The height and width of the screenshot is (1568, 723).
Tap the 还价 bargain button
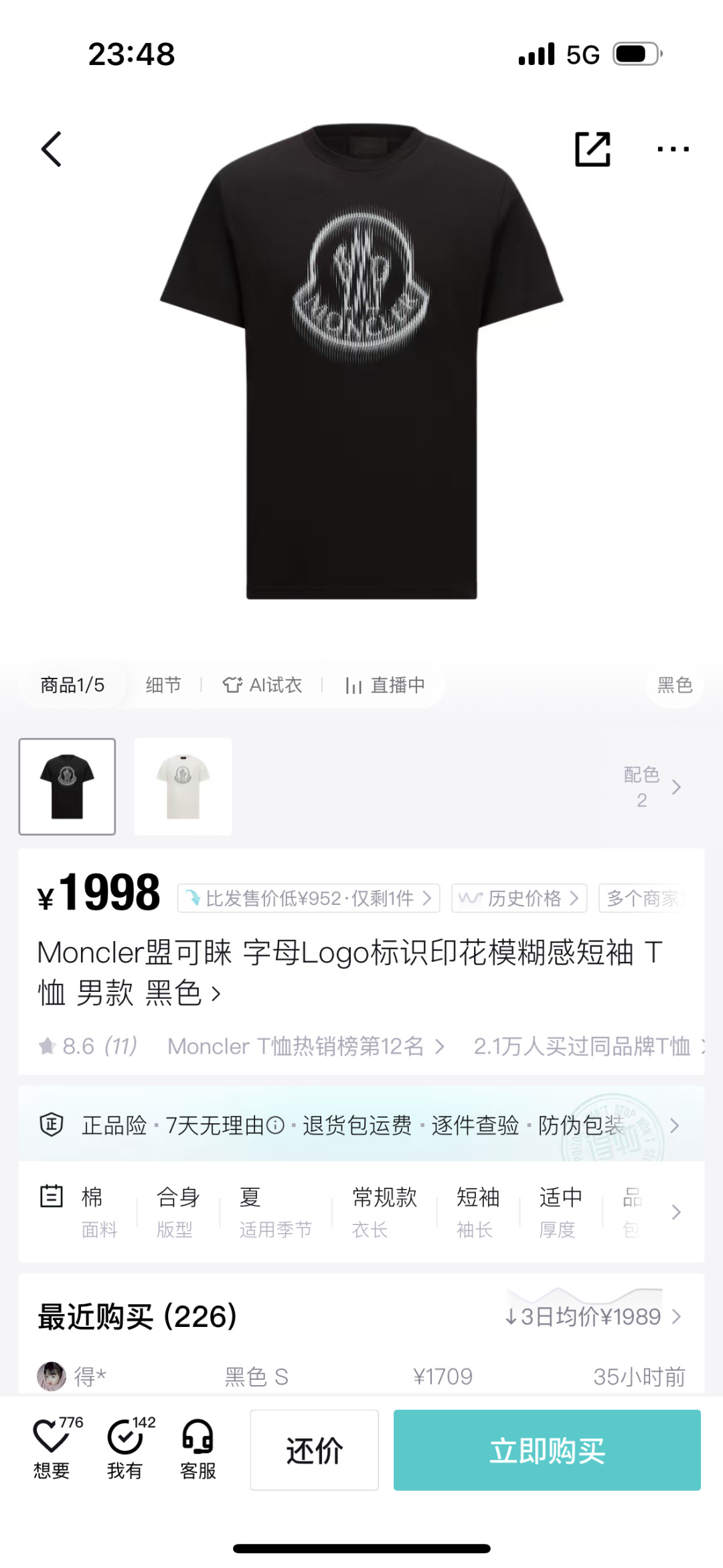coord(314,1451)
